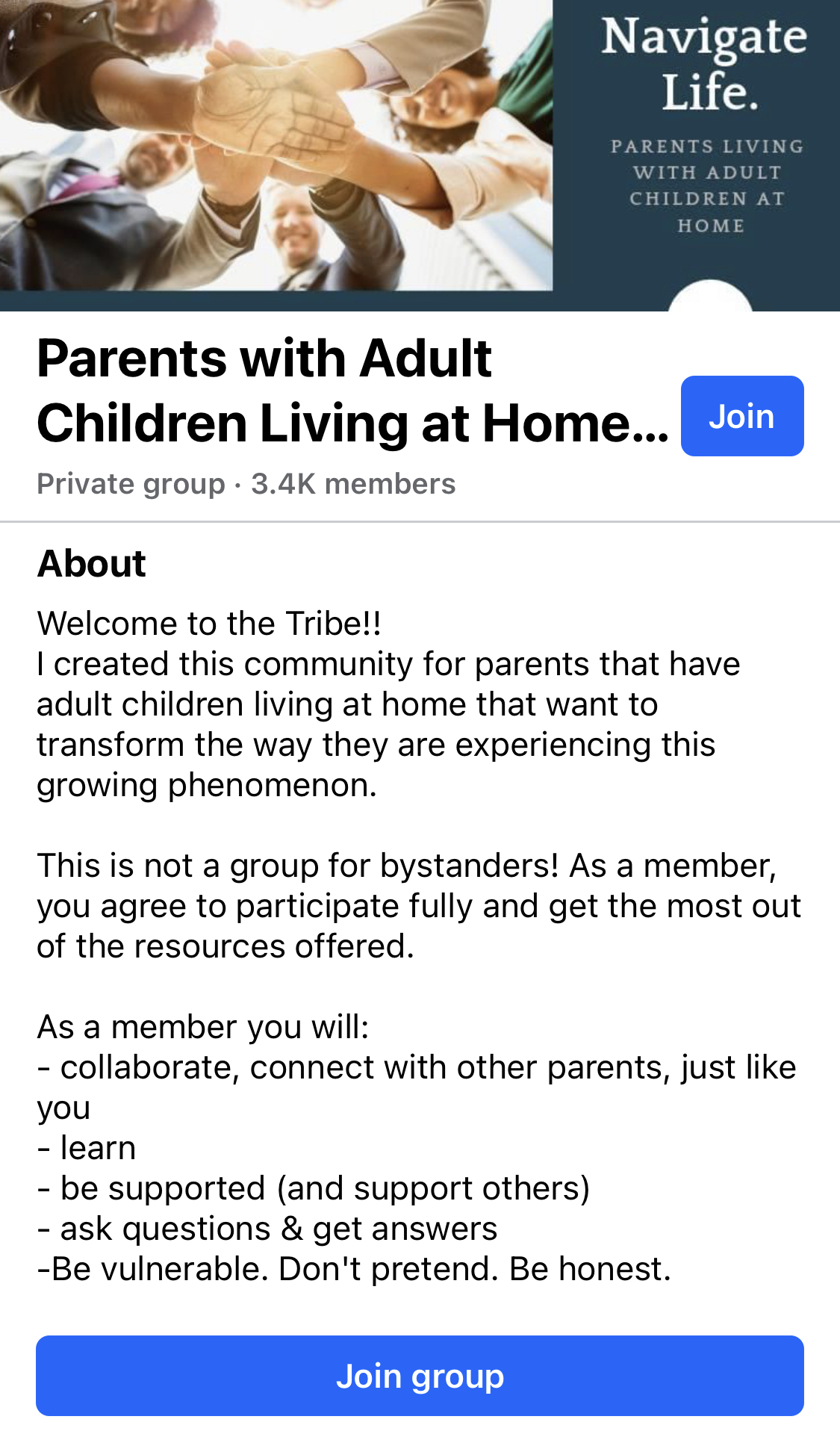Open the Parents with Adult Children group title
840x1443 pixels.
coord(353,391)
